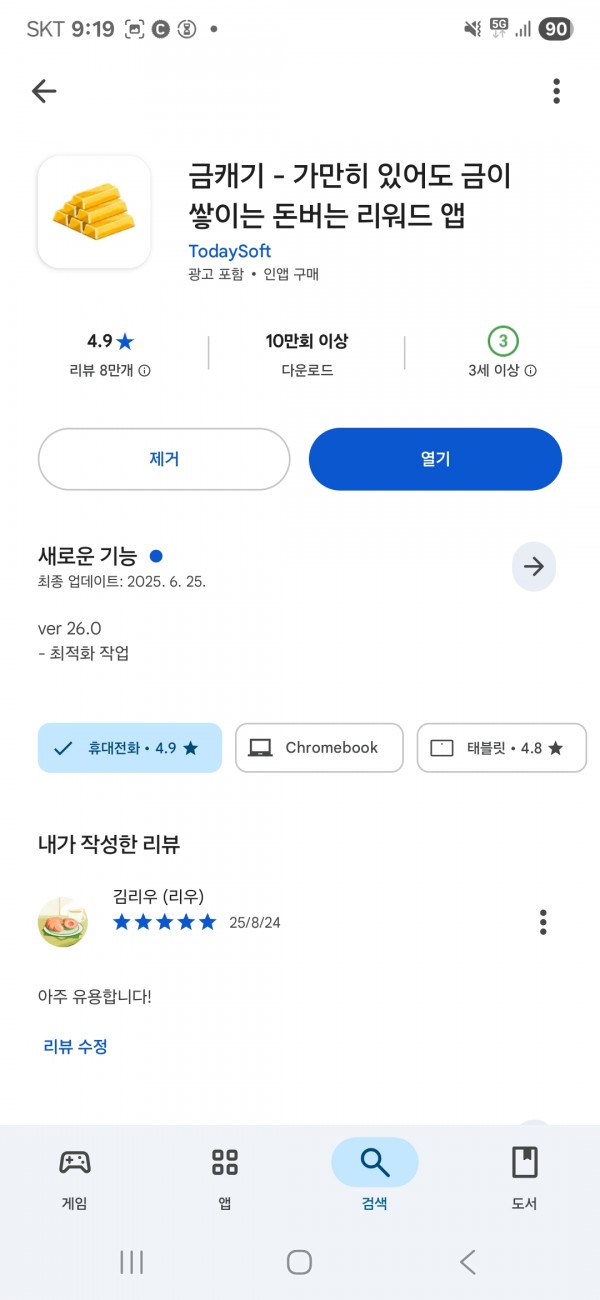Switch to the 게임 tab
Screen dimensions: 600x1300
(75, 1176)
